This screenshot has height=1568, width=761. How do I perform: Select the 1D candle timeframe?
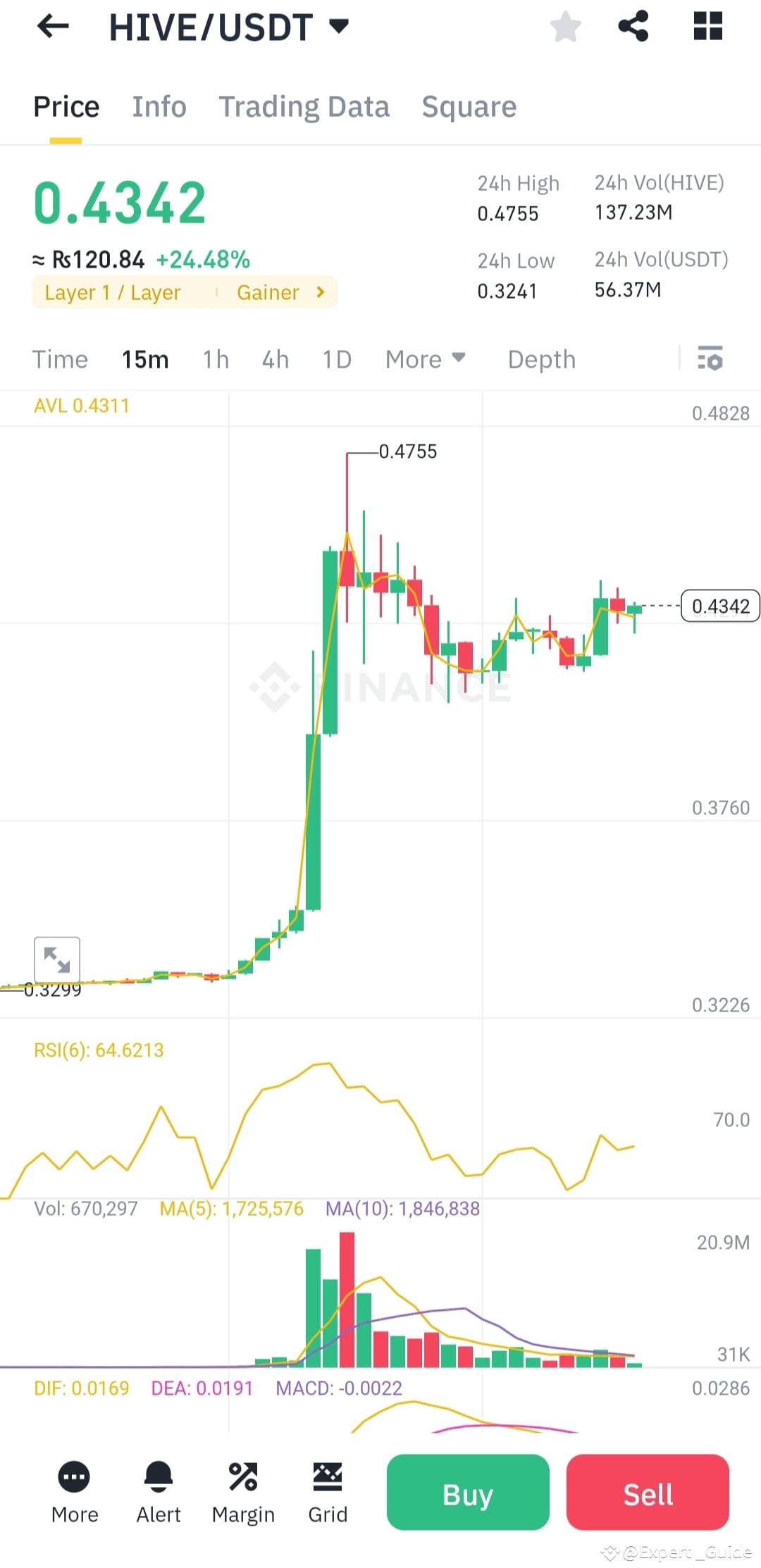pyautogui.click(x=336, y=359)
